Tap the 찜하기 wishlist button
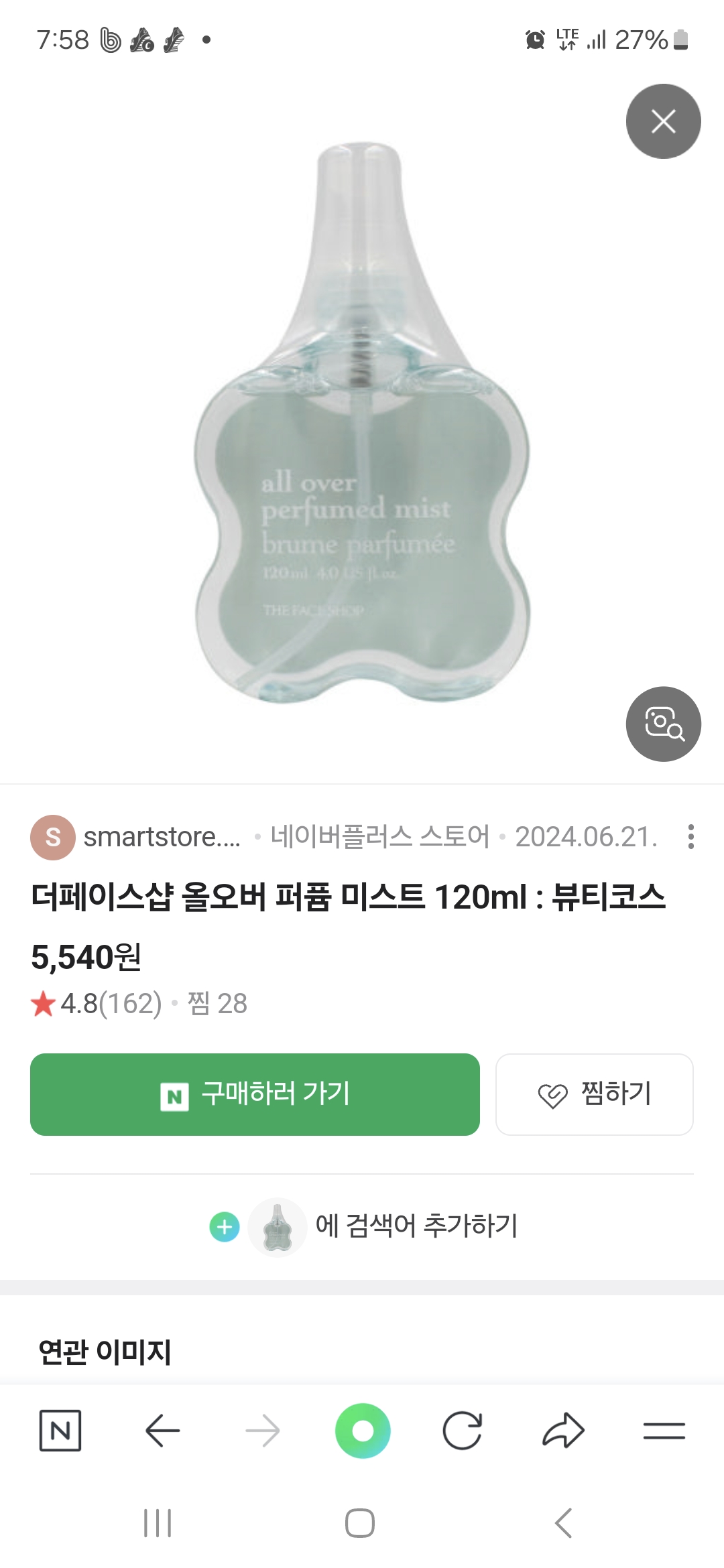This screenshot has height=1568, width=724. point(594,1094)
